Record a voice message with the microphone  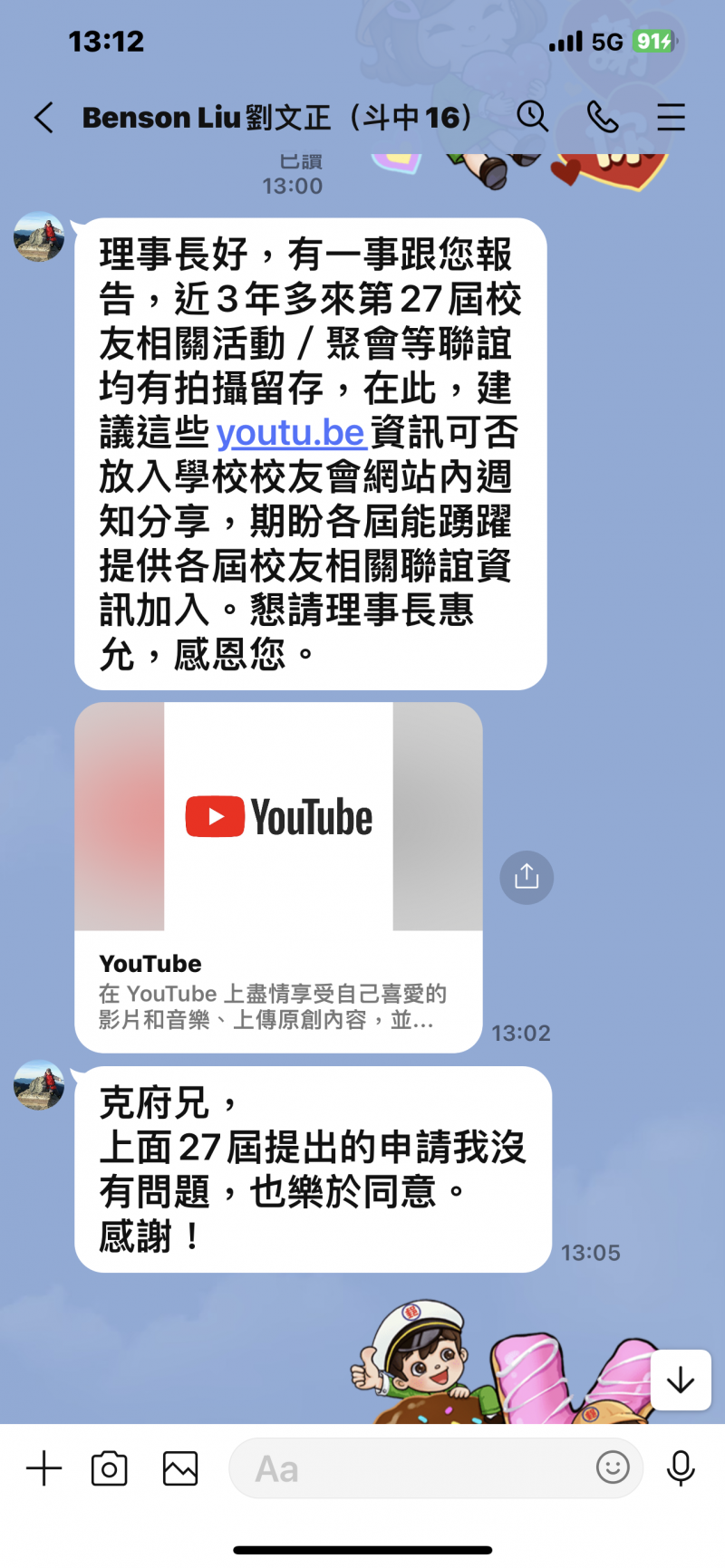(x=681, y=1468)
